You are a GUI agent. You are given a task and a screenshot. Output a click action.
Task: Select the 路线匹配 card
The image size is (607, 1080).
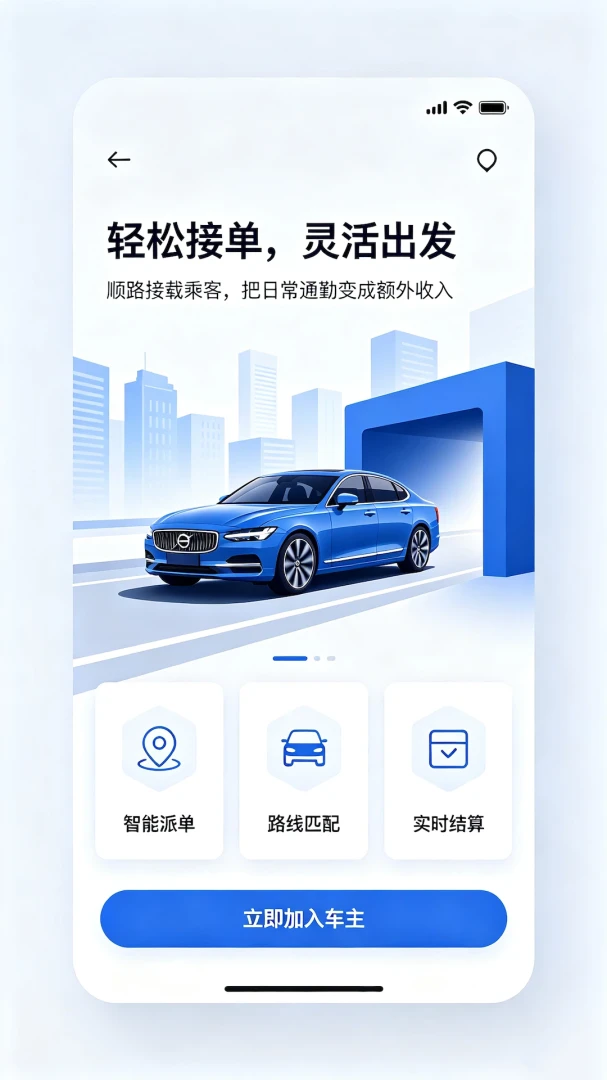304,771
